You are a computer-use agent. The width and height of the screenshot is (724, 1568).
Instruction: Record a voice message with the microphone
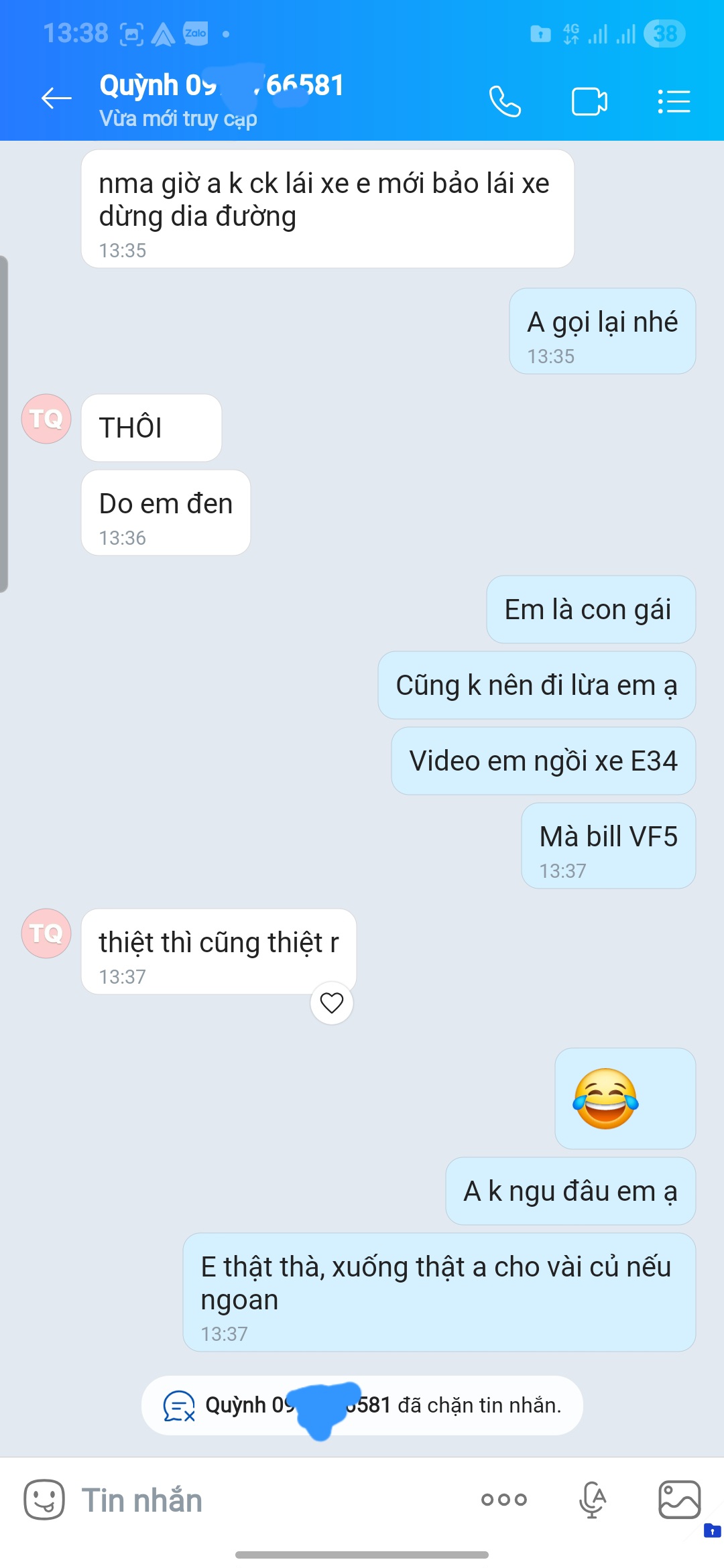coord(592,1500)
